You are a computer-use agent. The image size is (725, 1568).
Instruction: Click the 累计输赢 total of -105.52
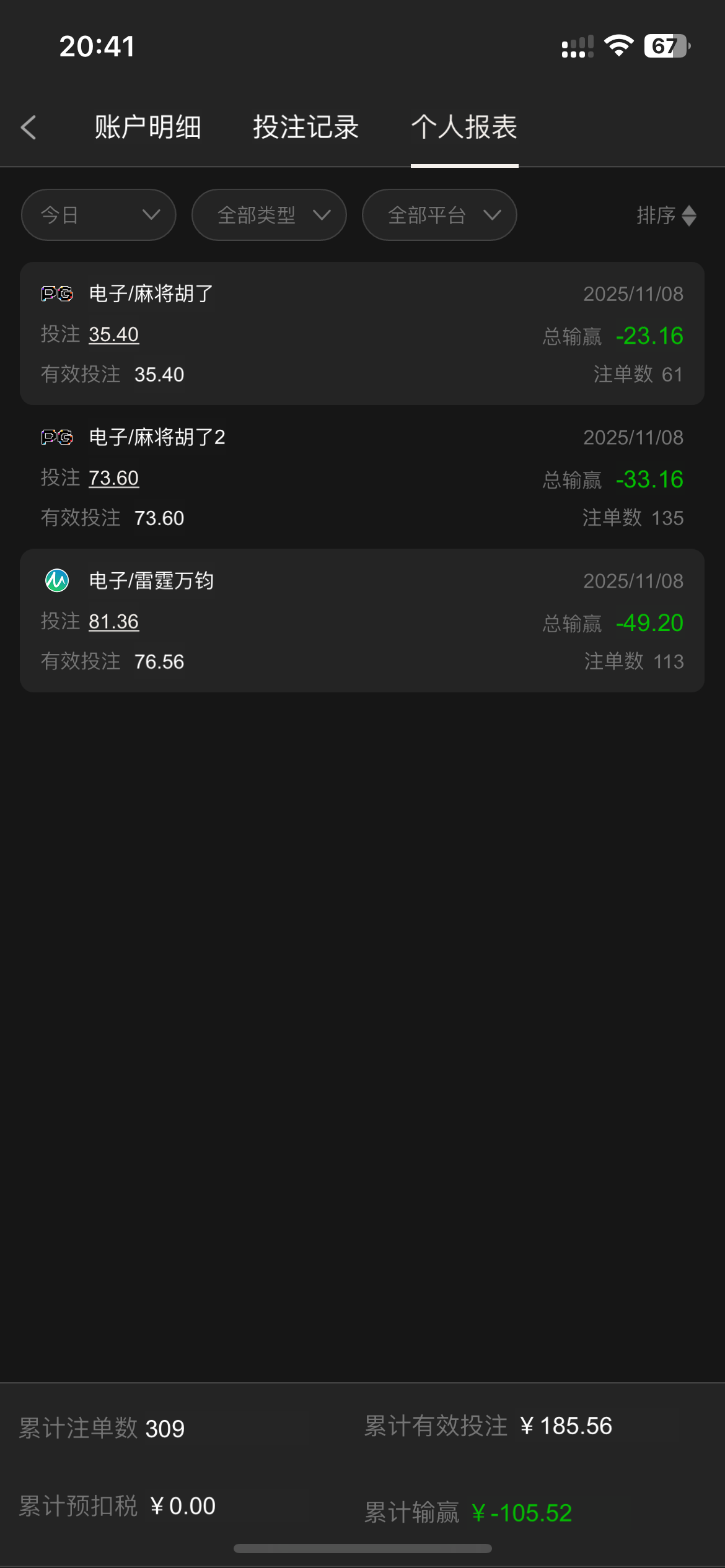coord(522,1514)
